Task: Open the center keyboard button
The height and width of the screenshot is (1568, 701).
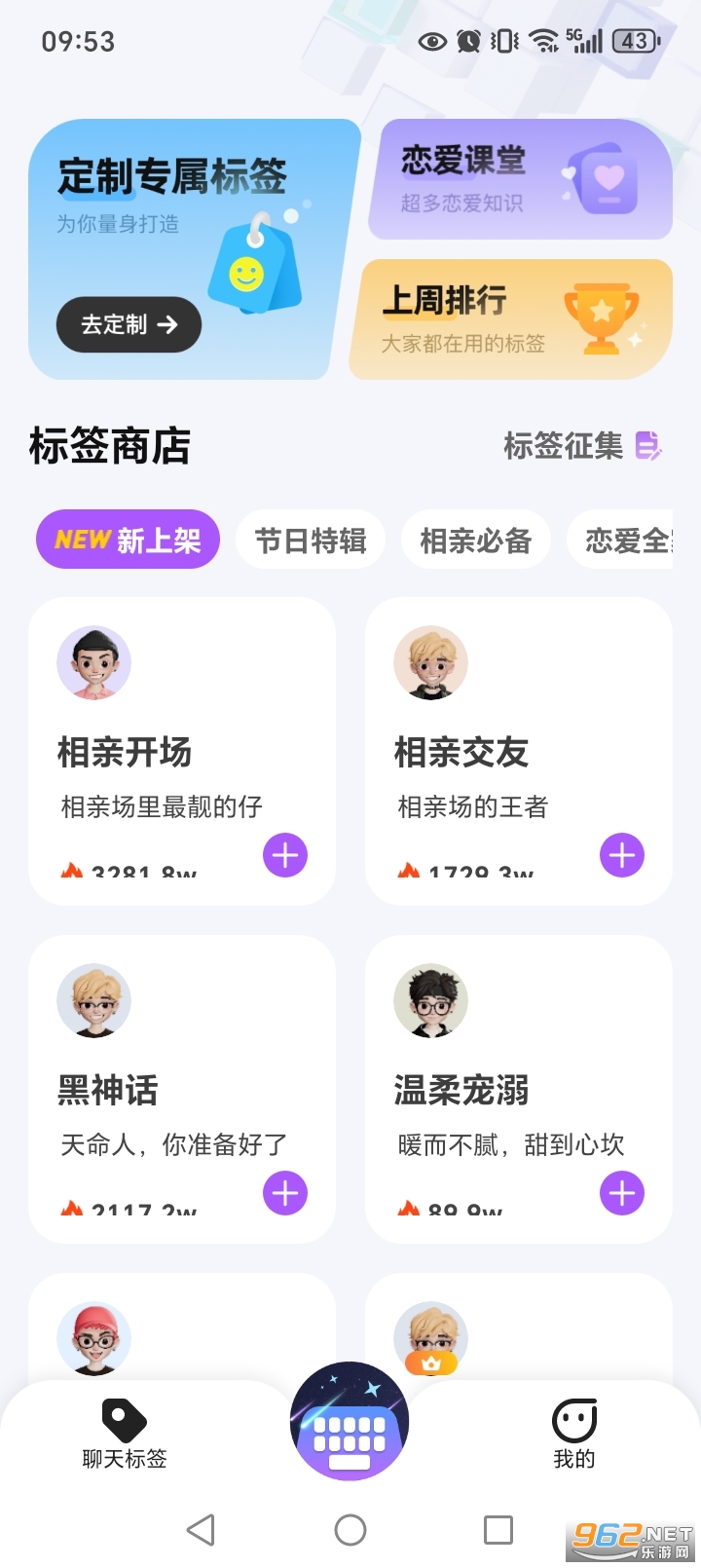Action: pyautogui.click(x=350, y=1422)
